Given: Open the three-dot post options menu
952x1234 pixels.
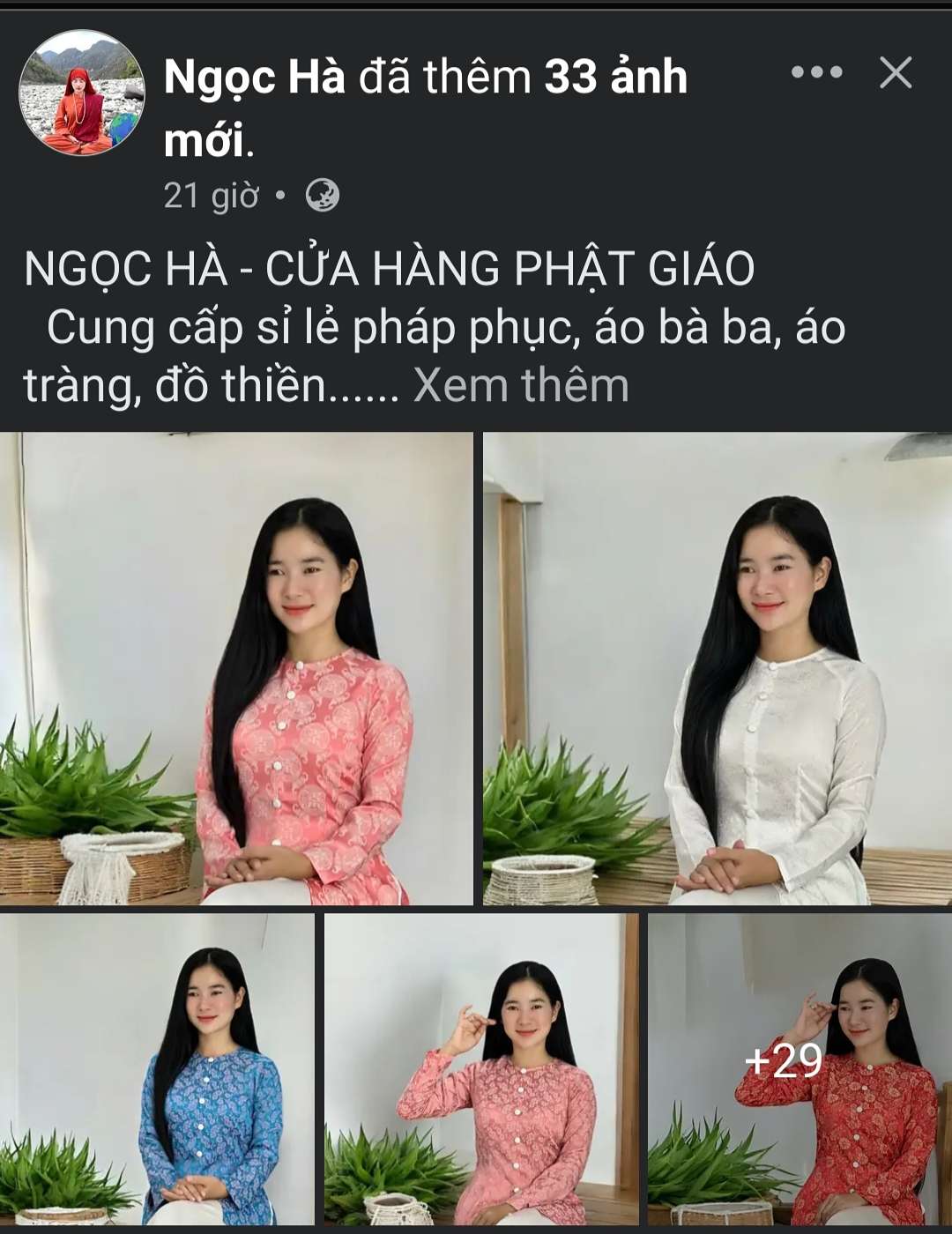Looking at the screenshot, I should point(816,72).
